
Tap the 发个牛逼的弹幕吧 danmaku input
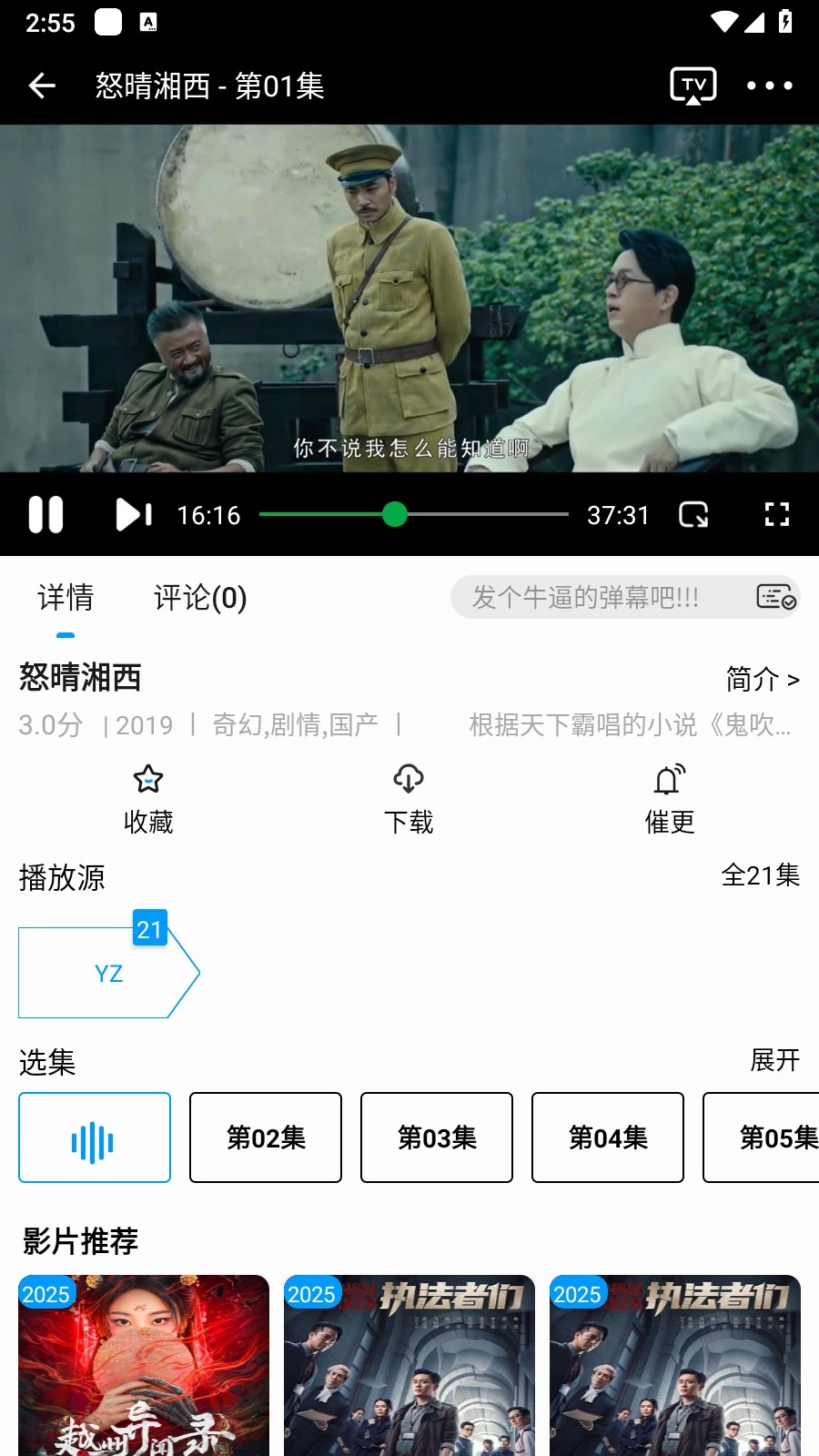point(586,598)
